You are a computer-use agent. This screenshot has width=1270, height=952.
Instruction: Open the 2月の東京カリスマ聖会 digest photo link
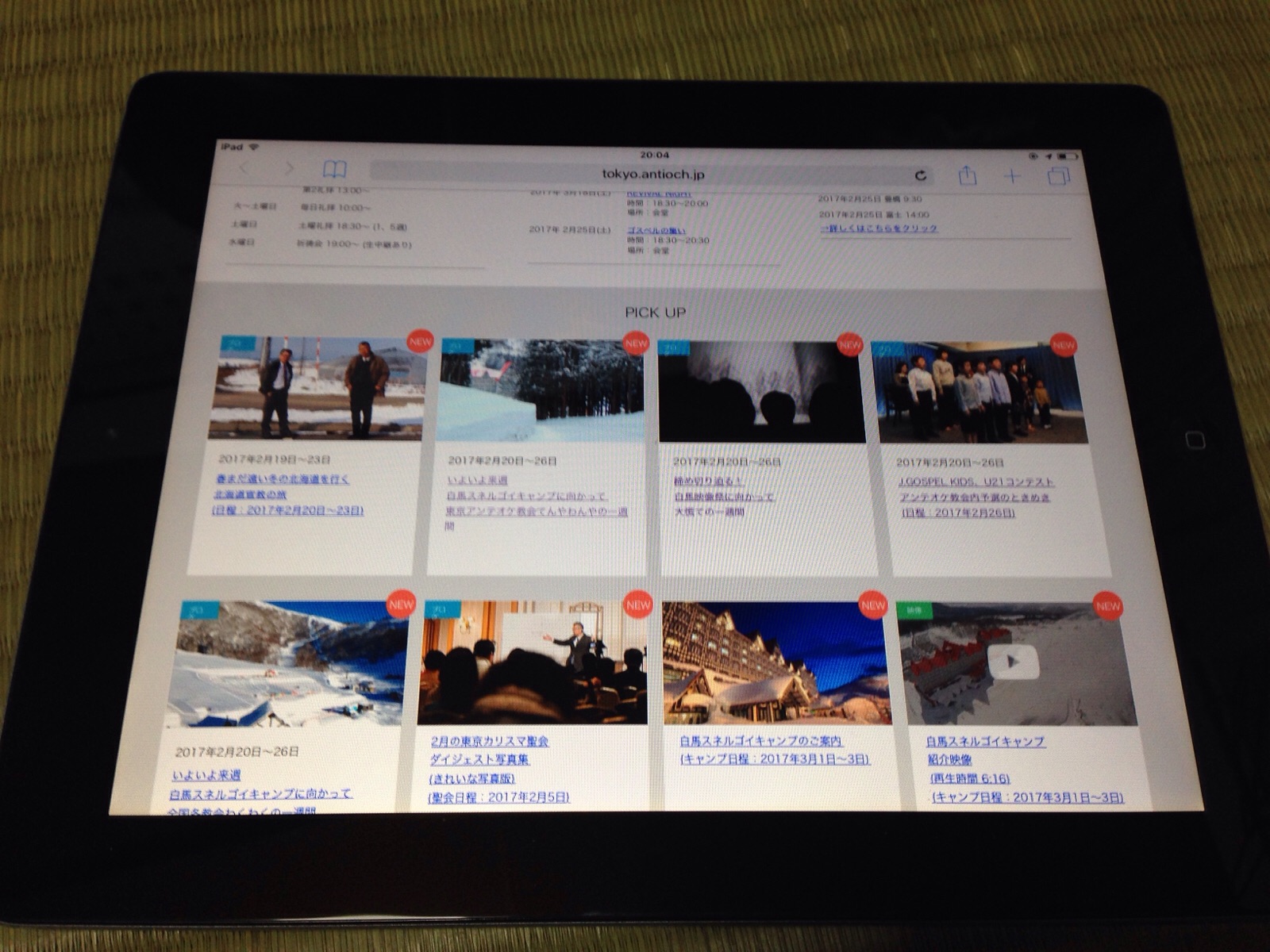tap(489, 742)
